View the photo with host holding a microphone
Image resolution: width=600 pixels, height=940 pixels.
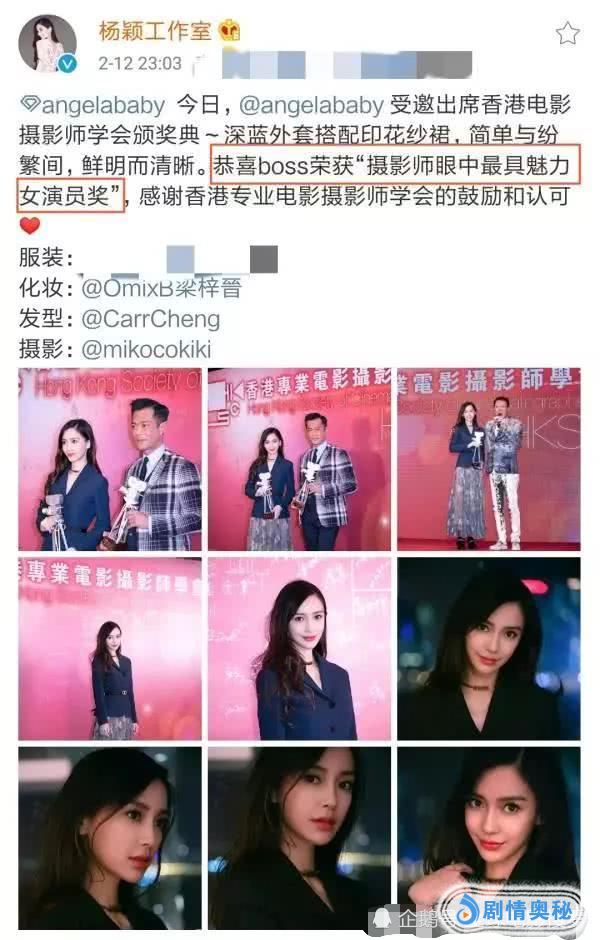(488, 459)
